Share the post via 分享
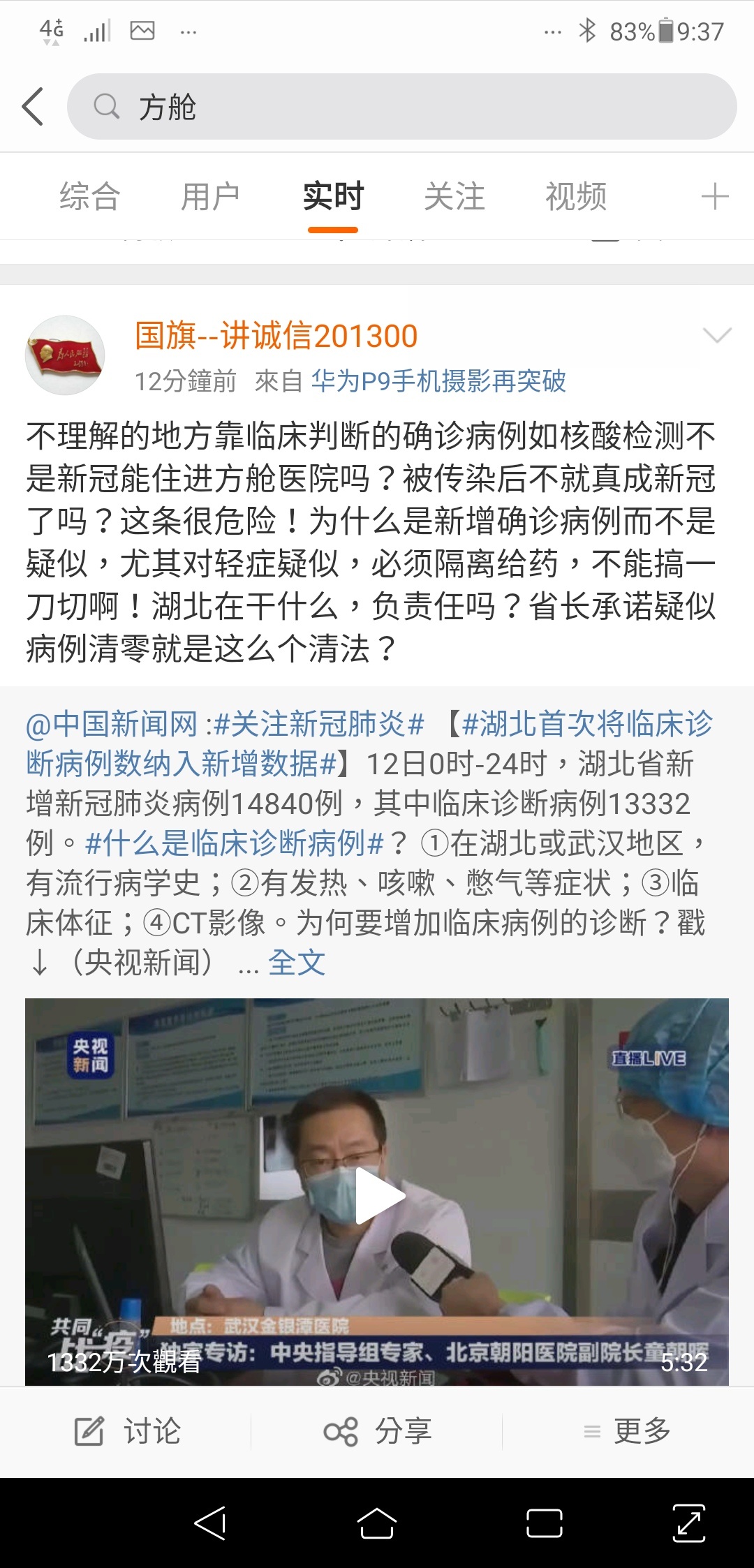Viewport: 754px width, 1568px height. click(378, 1432)
